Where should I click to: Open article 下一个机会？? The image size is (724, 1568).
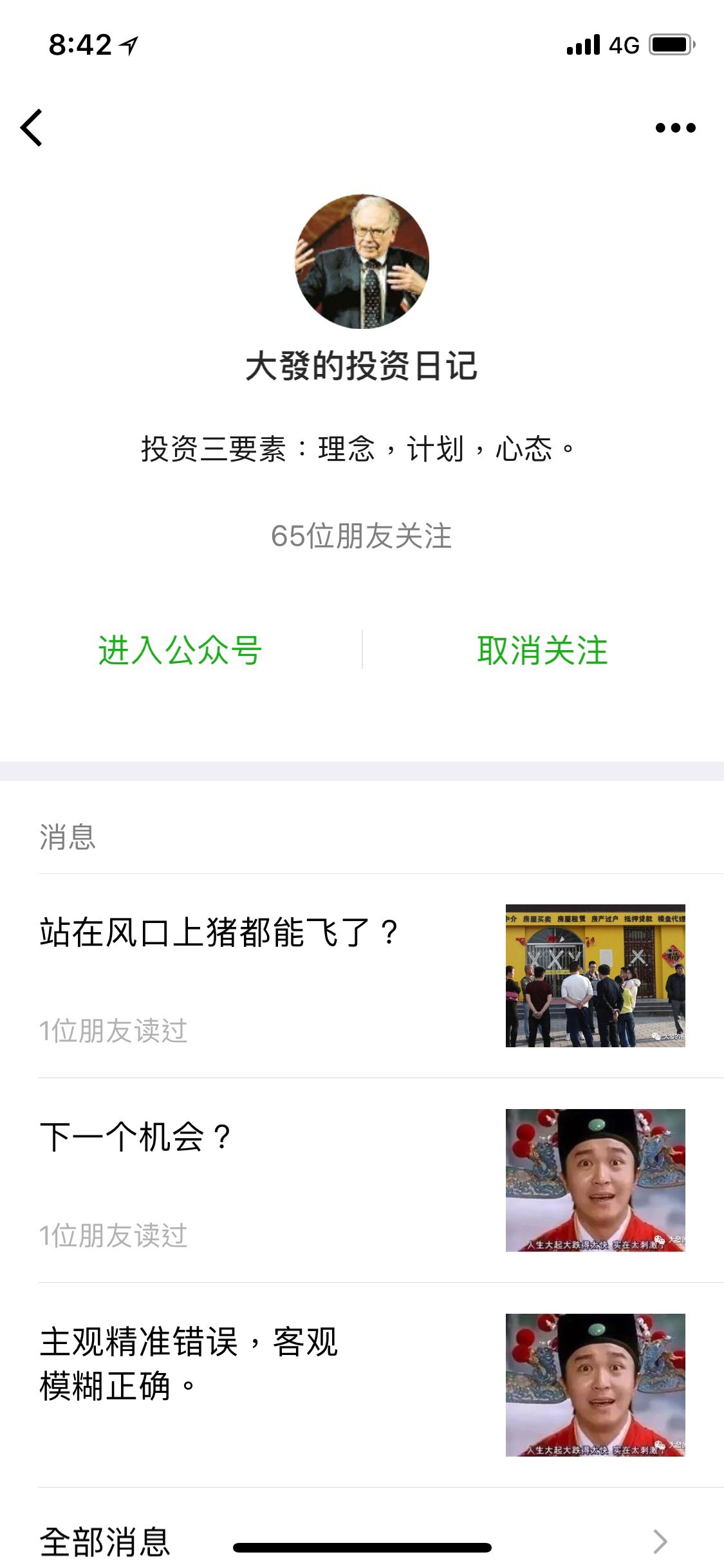tap(381, 1181)
